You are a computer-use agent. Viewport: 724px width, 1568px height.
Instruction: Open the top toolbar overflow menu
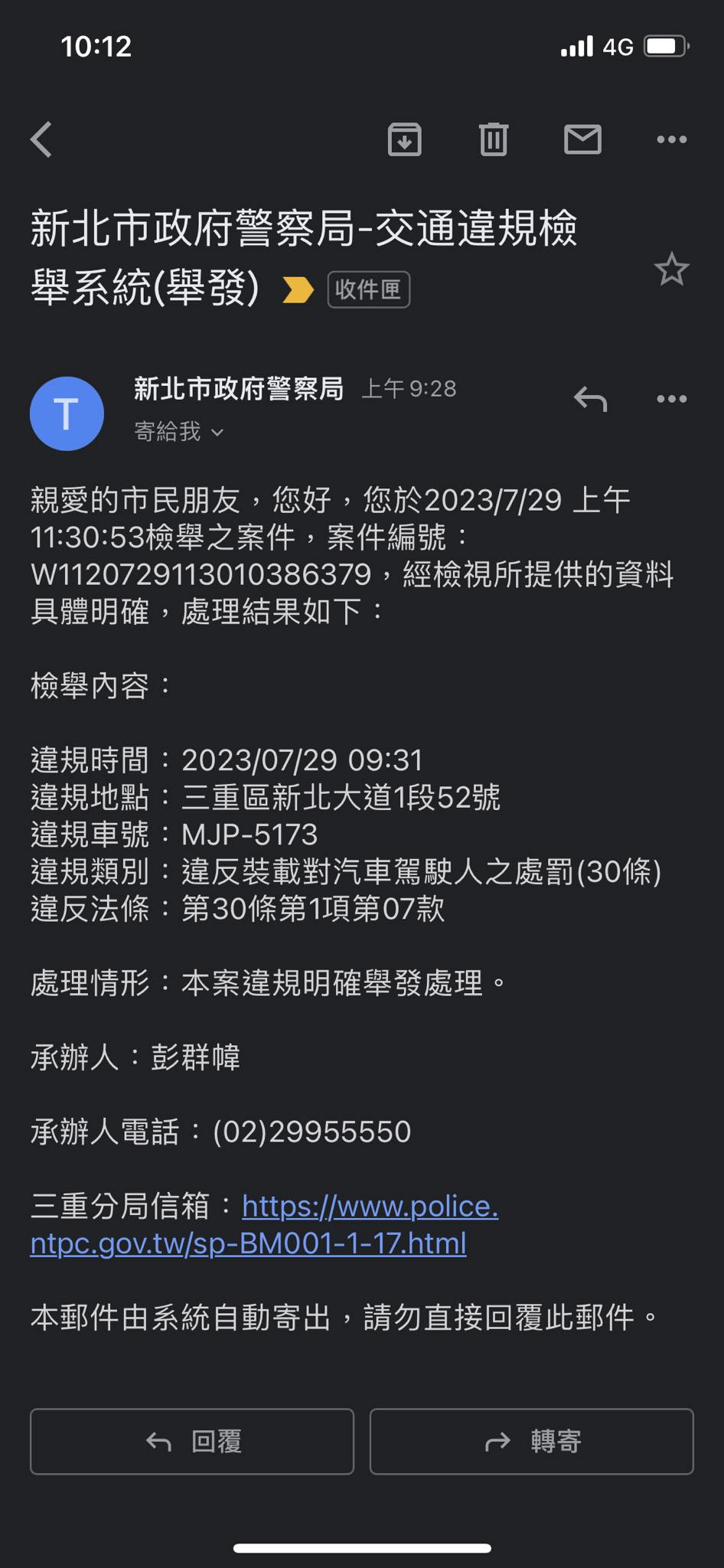671,139
